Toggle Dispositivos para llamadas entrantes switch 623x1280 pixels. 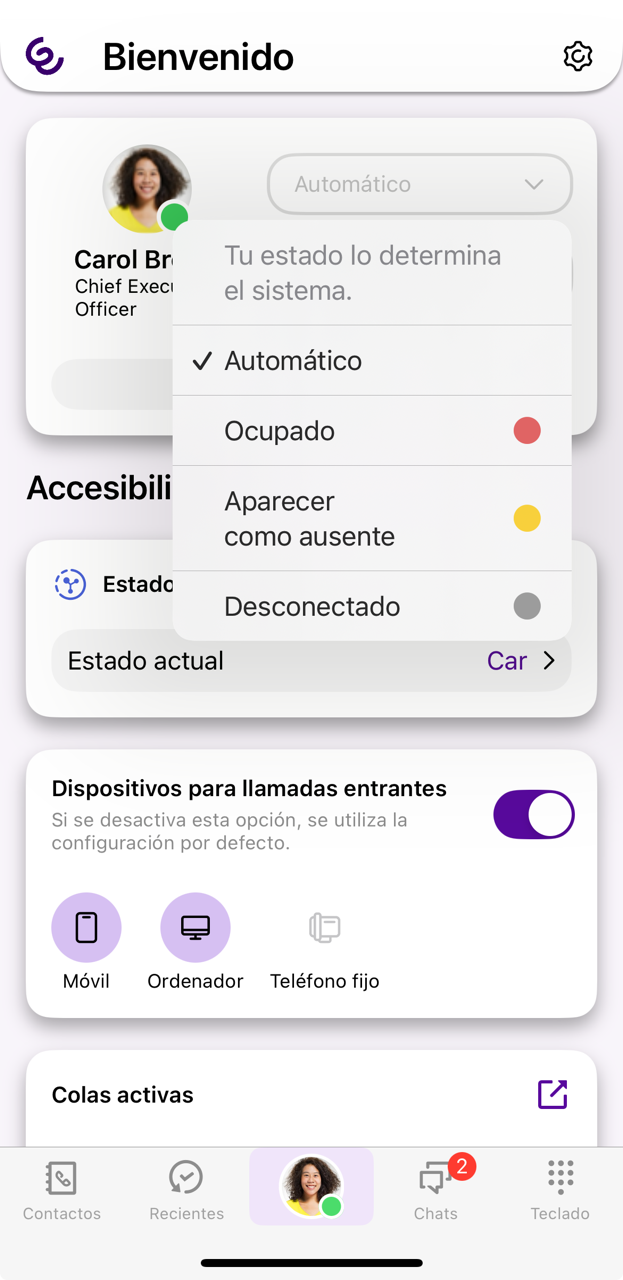tap(534, 814)
